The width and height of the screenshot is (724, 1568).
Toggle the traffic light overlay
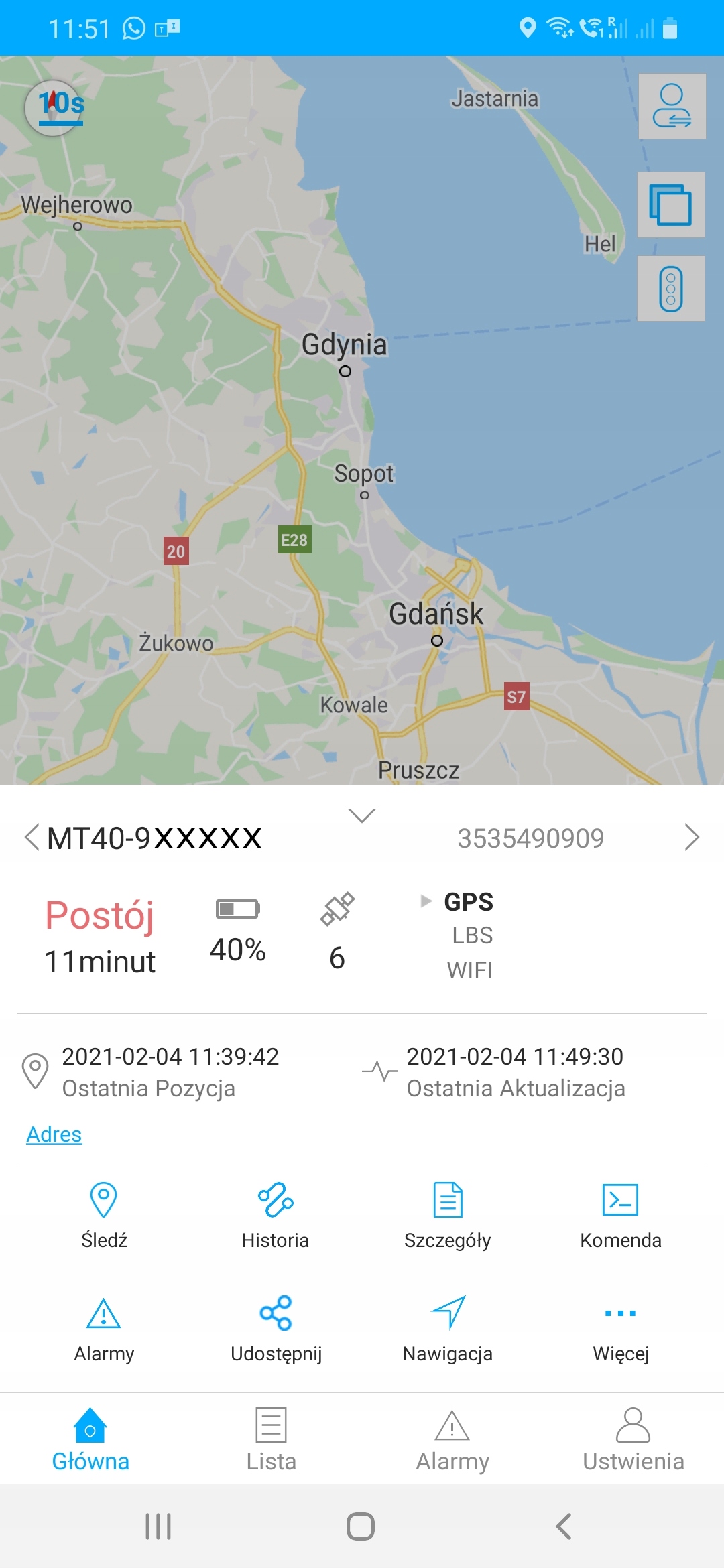[670, 289]
